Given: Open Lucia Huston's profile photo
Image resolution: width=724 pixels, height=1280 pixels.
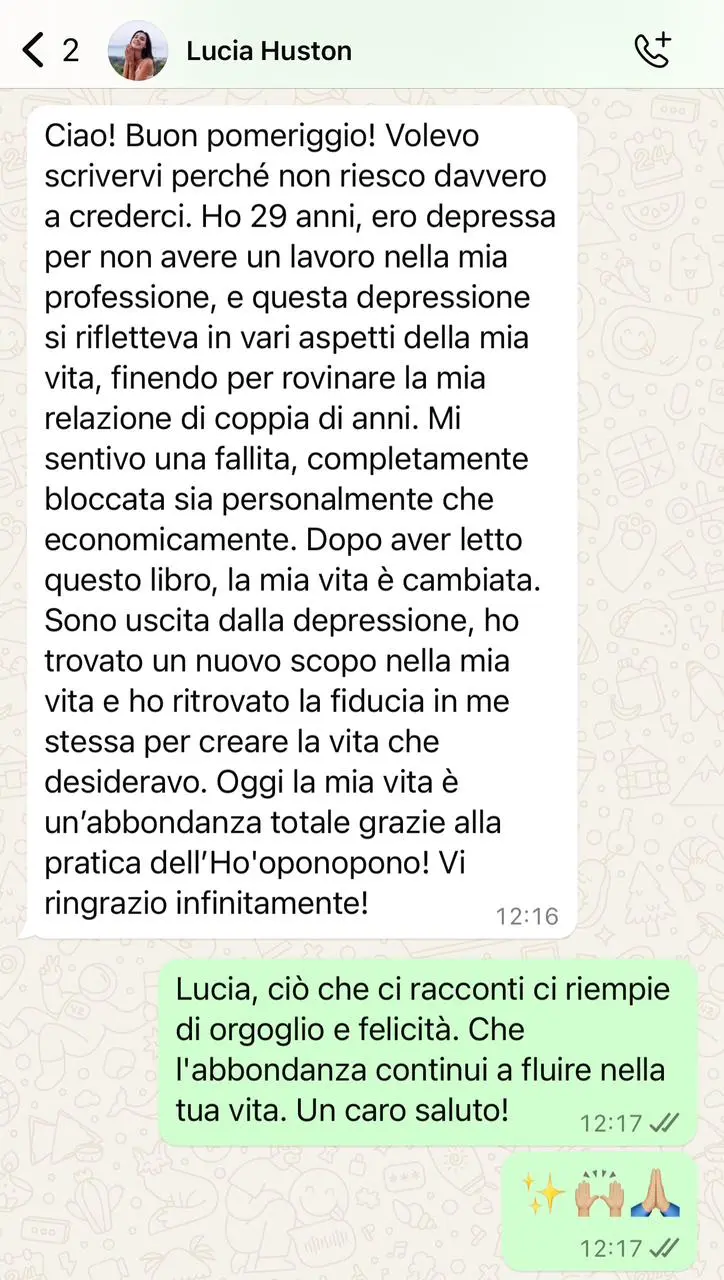Looking at the screenshot, I should pyautogui.click(x=138, y=50).
